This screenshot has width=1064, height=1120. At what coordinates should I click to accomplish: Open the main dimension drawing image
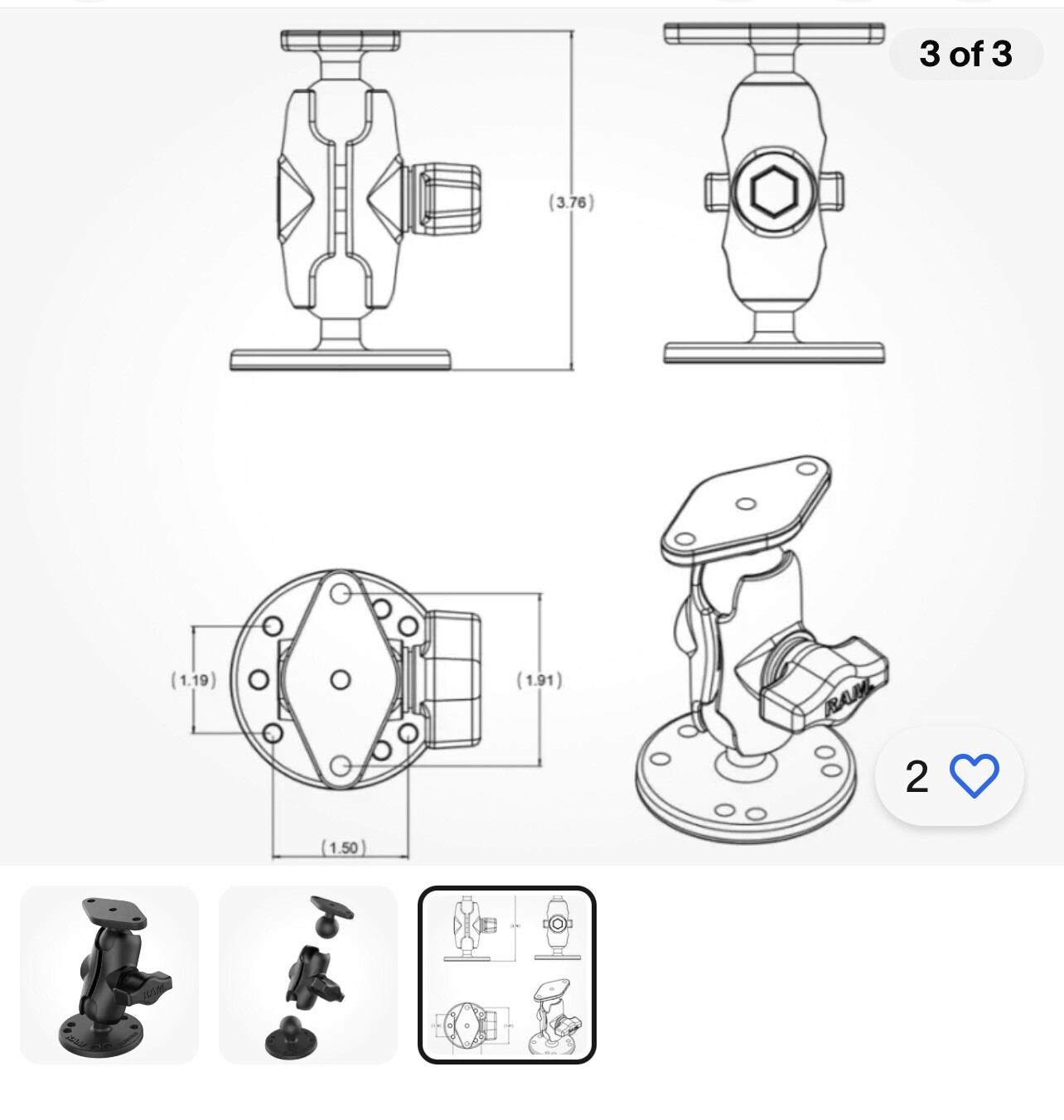pyautogui.click(x=532, y=439)
